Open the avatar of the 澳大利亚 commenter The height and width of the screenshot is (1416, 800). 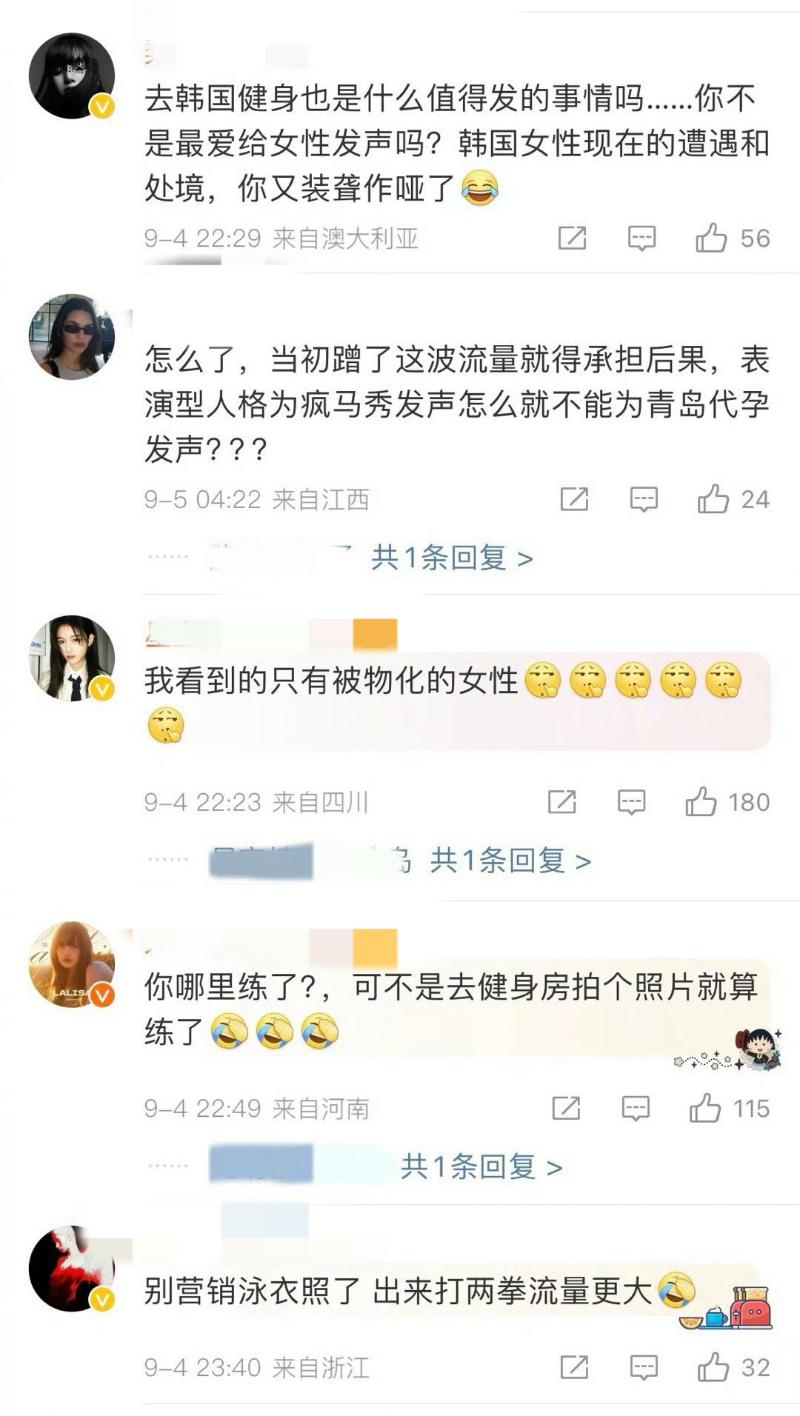click(x=71, y=76)
